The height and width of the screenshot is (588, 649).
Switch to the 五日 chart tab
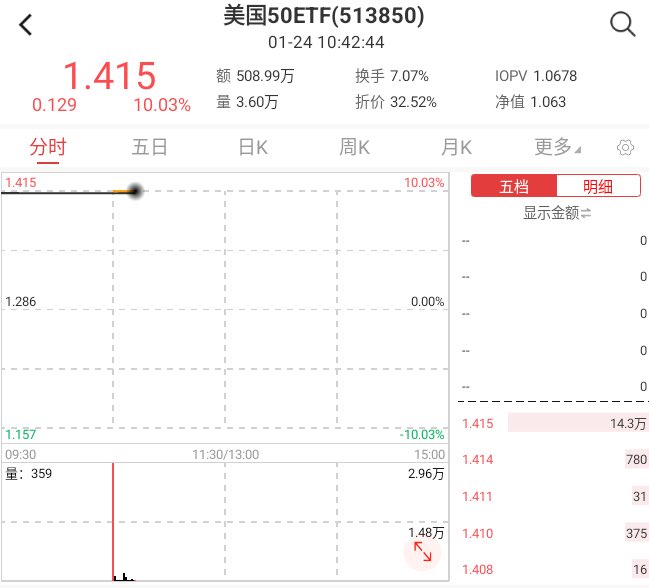pyautogui.click(x=150, y=147)
